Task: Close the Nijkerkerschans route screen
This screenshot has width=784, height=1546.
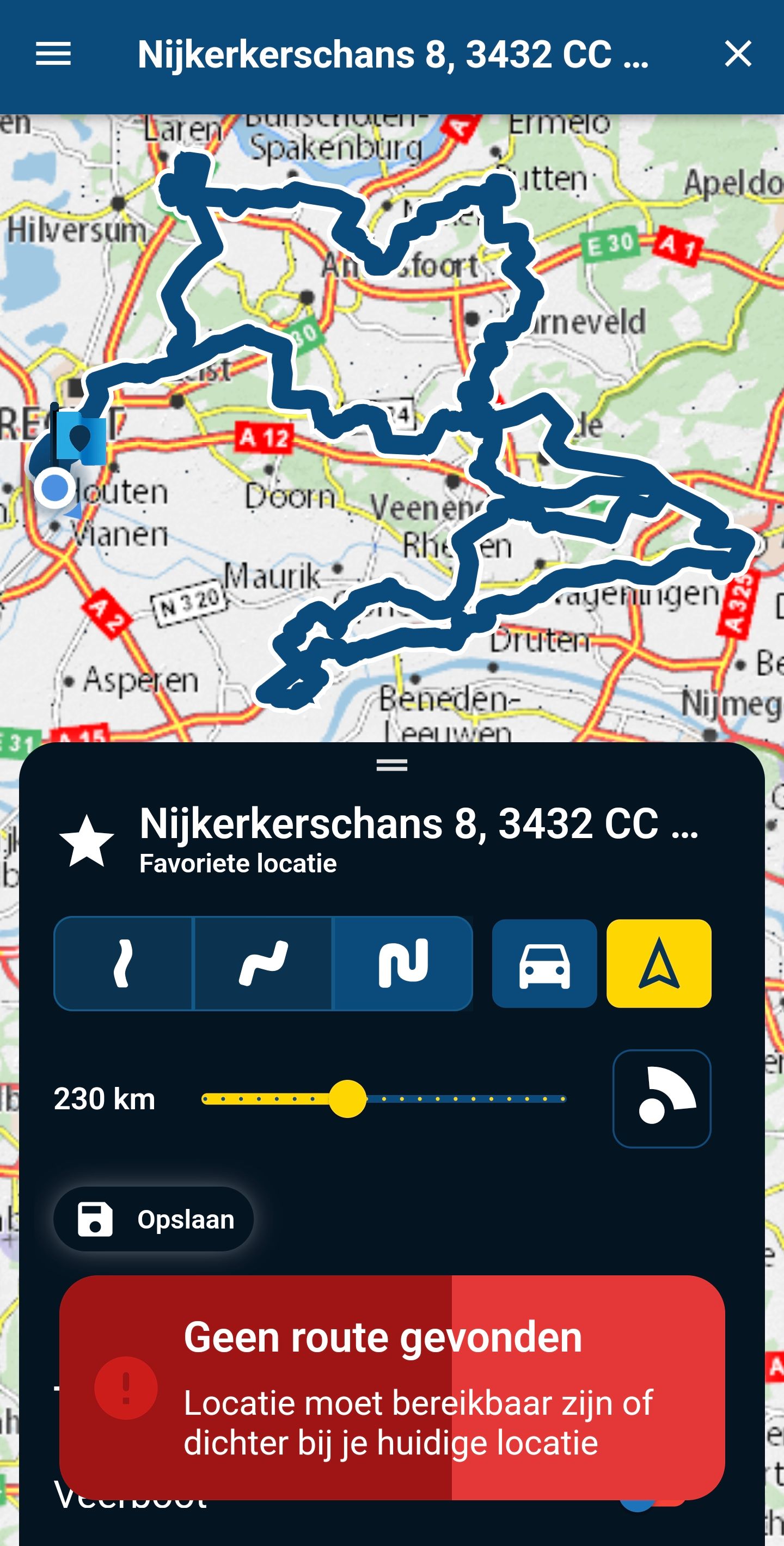Action: 737,54
